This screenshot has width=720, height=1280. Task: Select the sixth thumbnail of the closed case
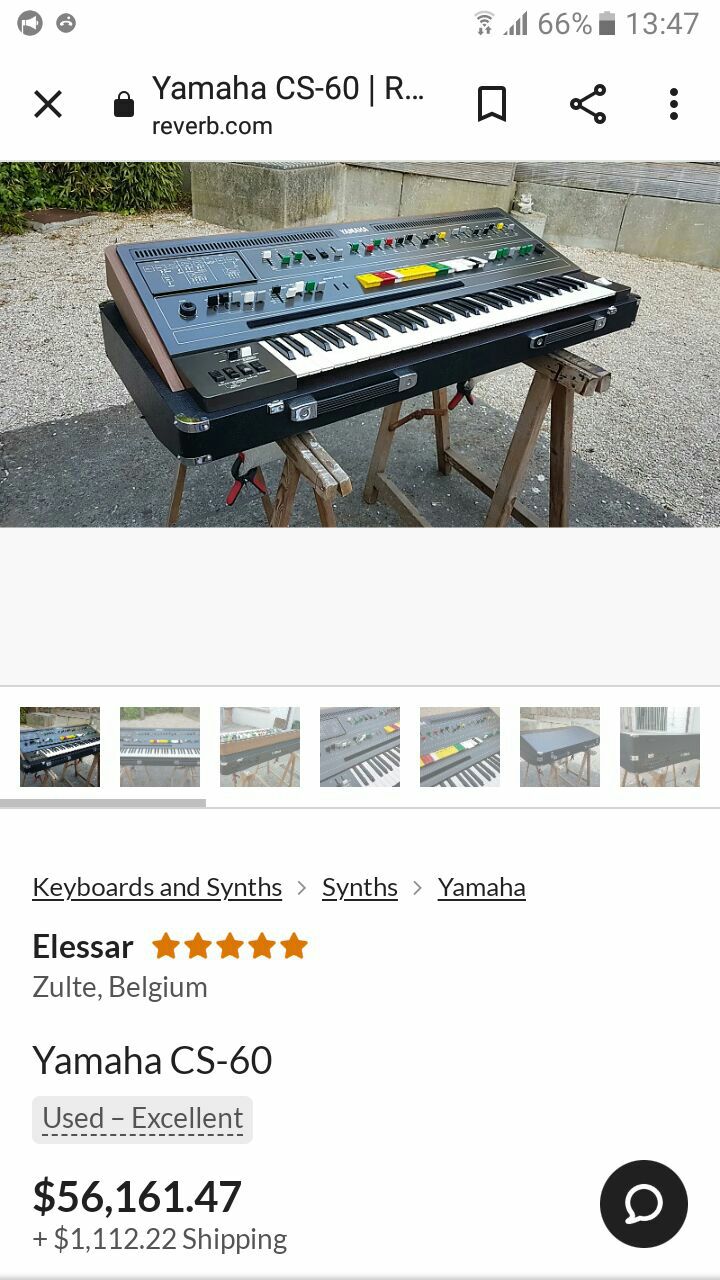coord(560,747)
